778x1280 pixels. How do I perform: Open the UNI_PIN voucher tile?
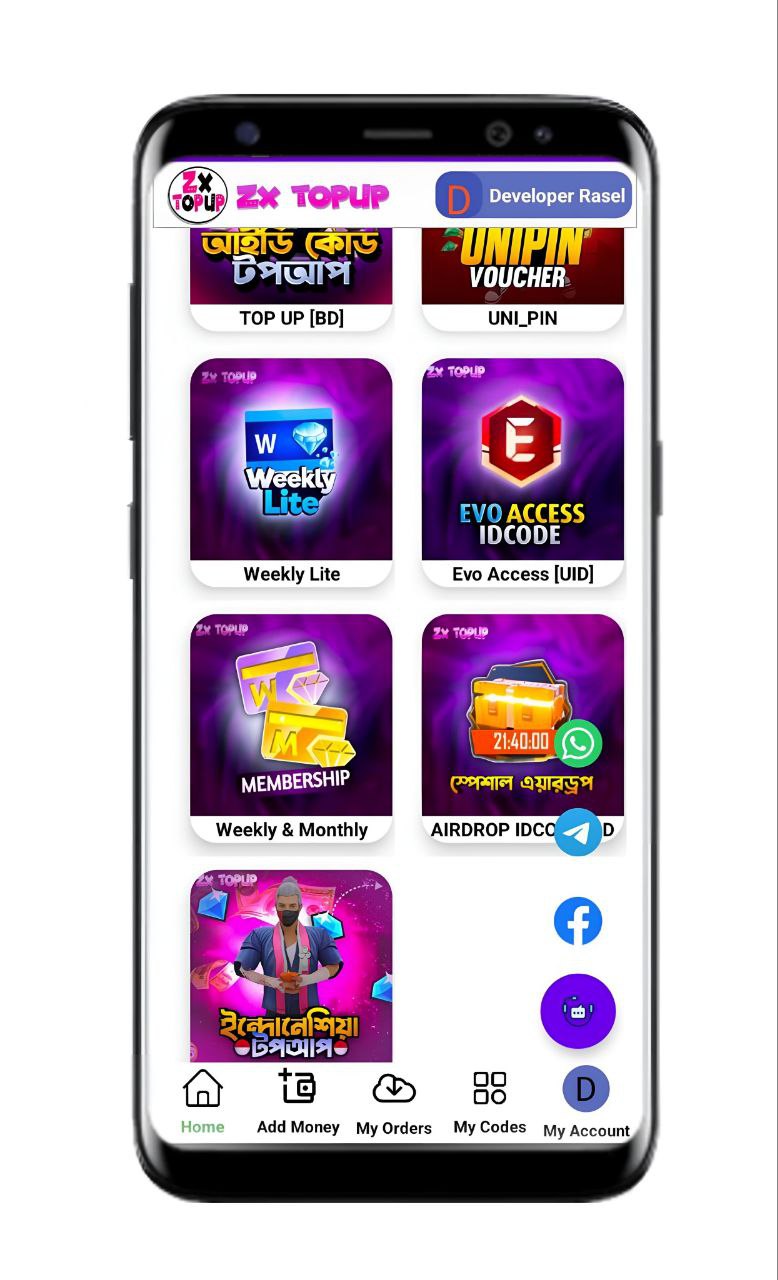[x=523, y=279]
